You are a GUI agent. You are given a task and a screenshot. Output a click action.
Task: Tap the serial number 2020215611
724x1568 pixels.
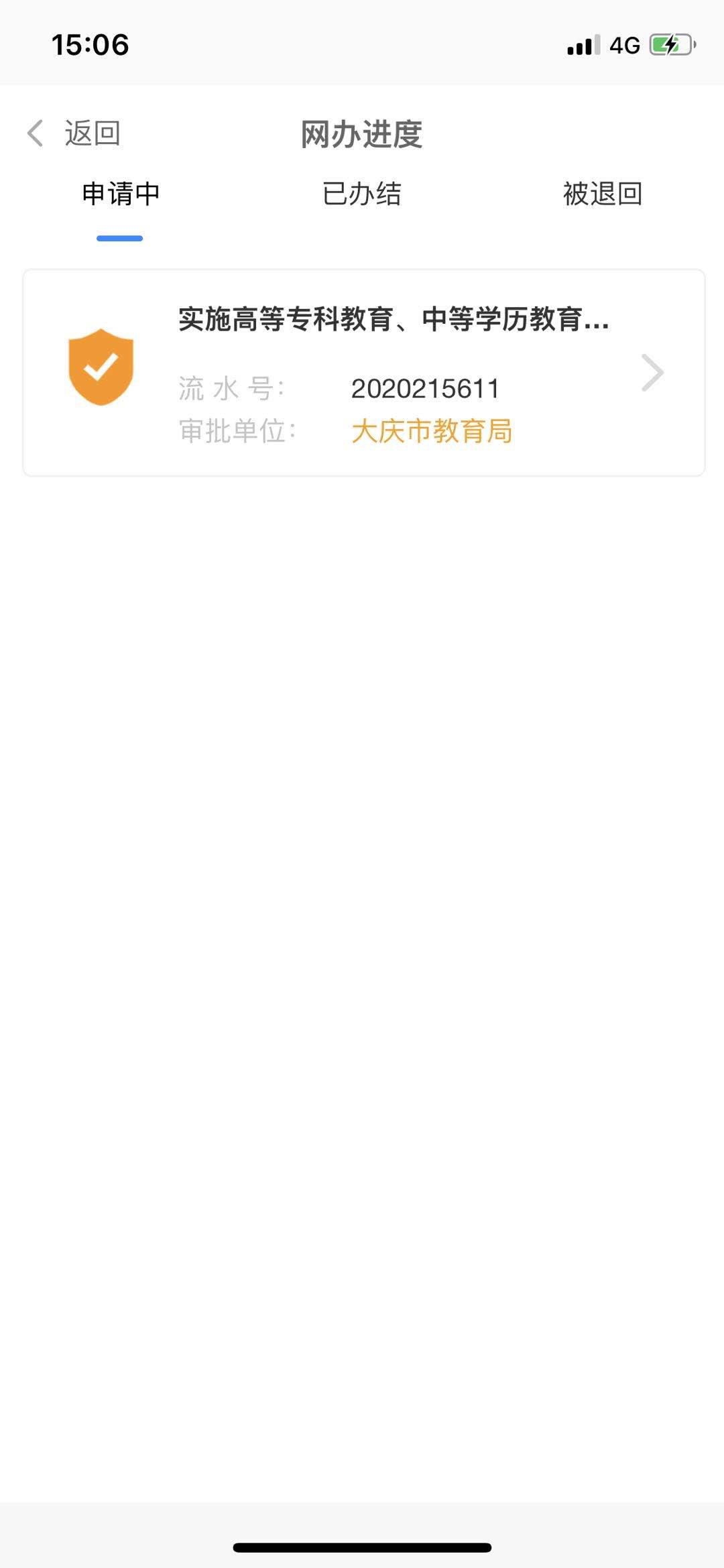[425, 389]
